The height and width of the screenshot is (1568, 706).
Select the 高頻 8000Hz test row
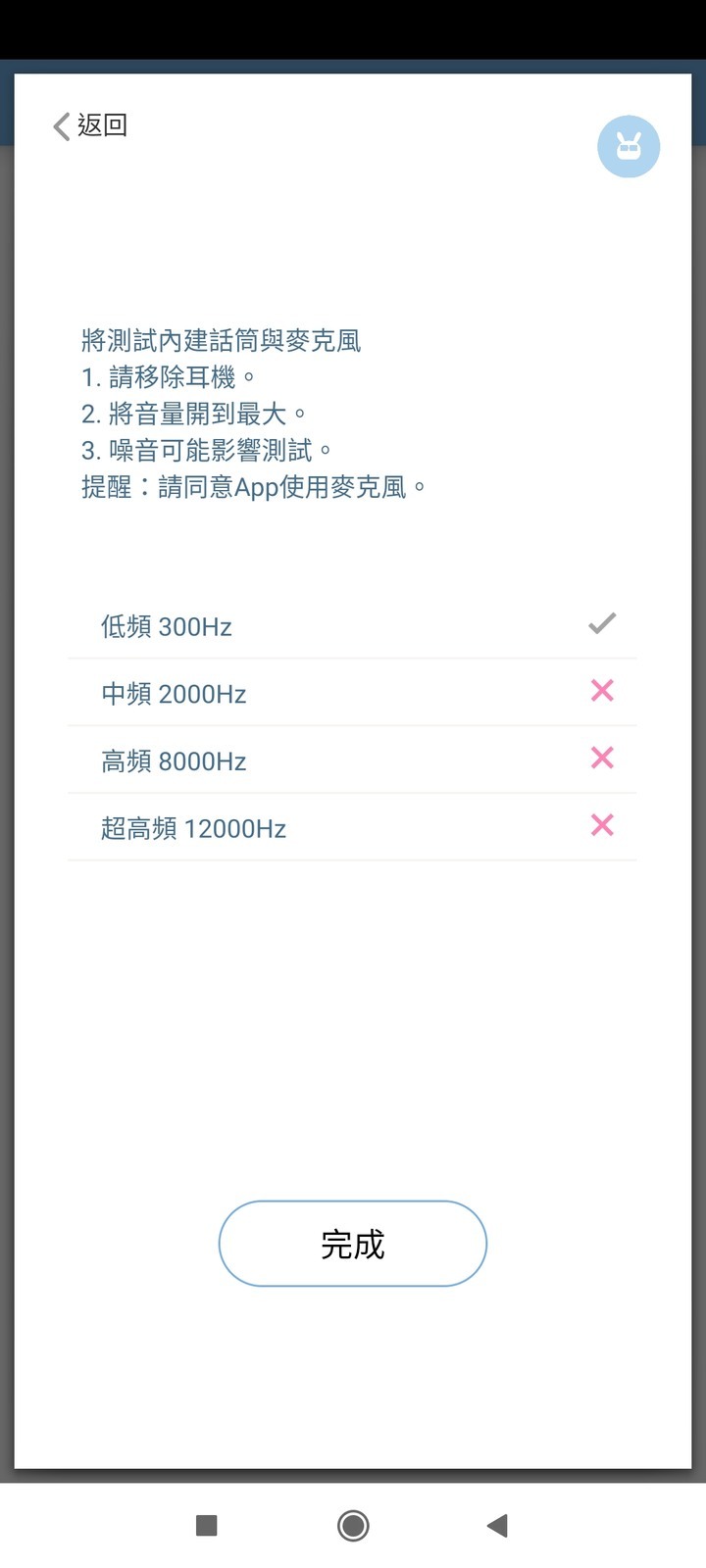[x=351, y=760]
